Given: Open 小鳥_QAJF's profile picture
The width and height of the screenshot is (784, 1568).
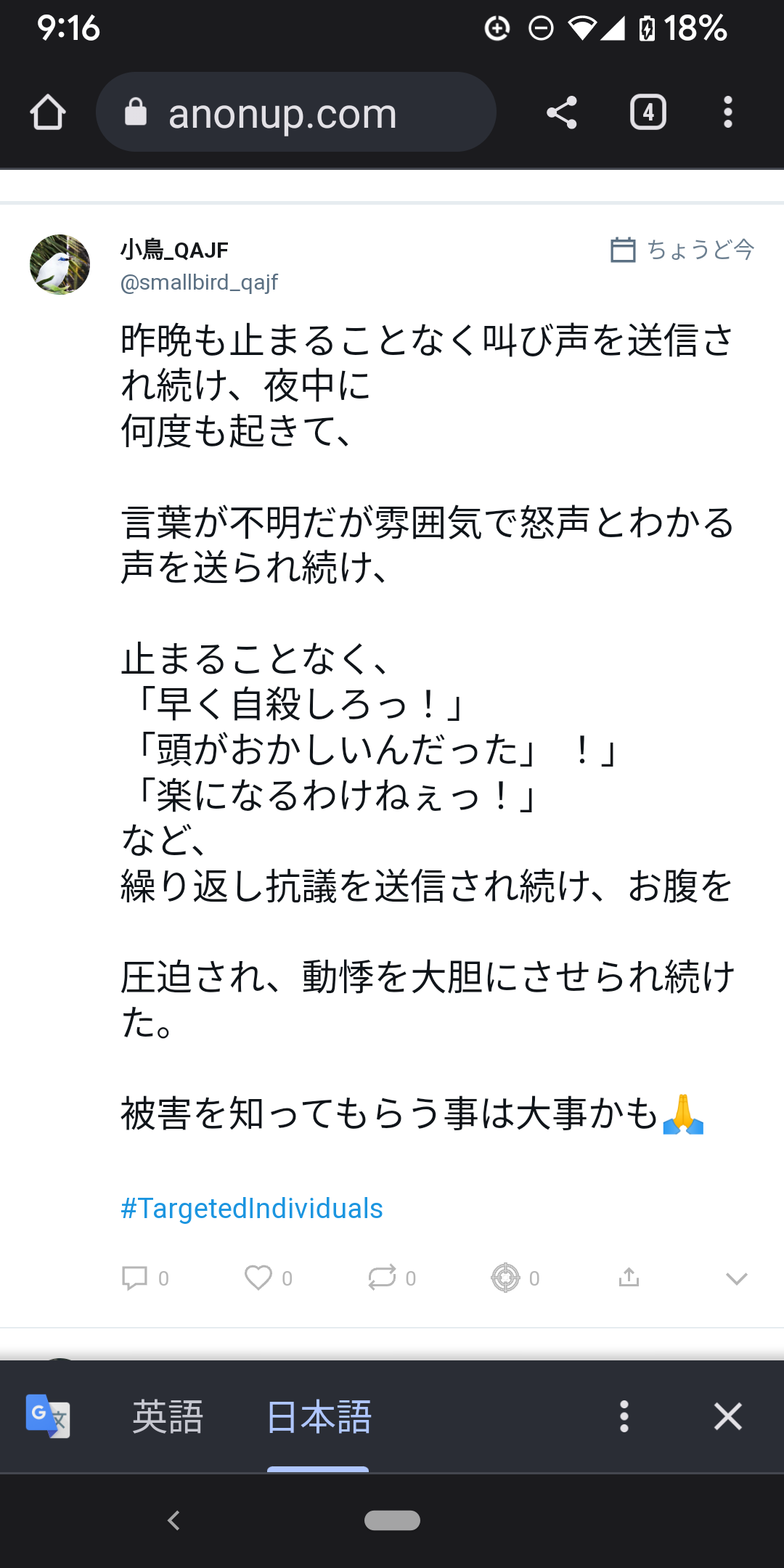Looking at the screenshot, I should [60, 264].
